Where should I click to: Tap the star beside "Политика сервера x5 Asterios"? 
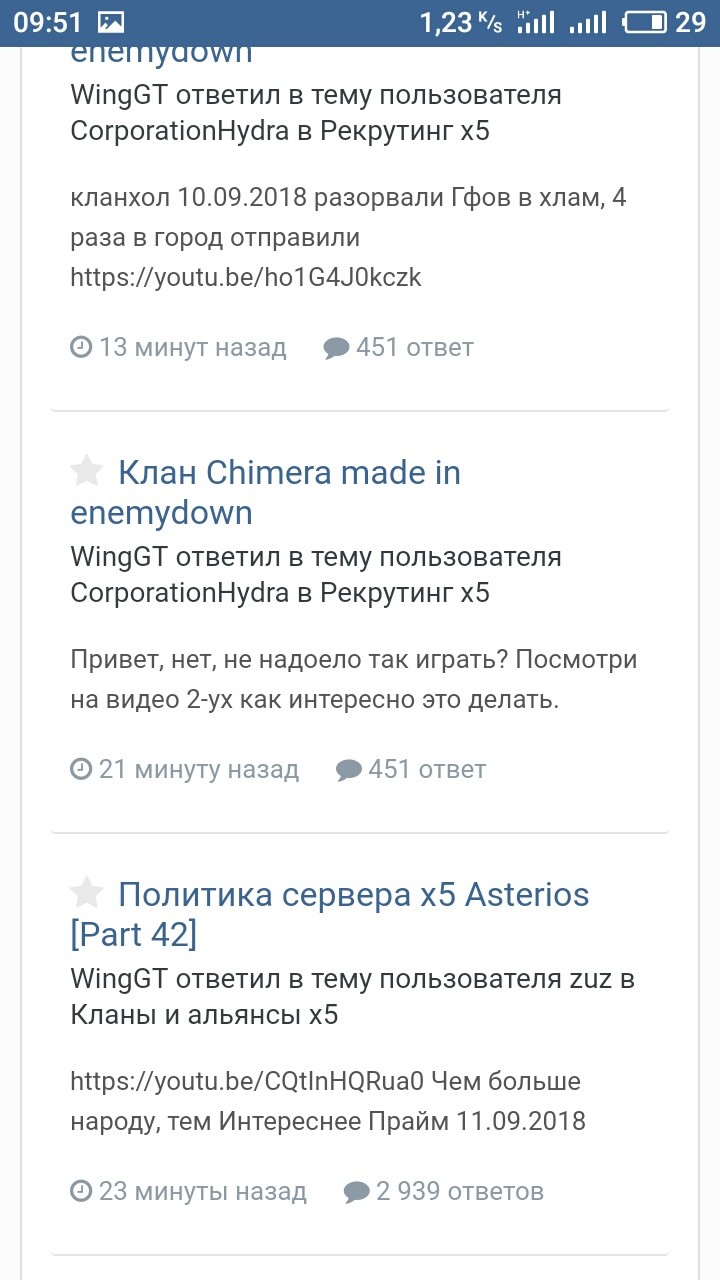tap(87, 893)
